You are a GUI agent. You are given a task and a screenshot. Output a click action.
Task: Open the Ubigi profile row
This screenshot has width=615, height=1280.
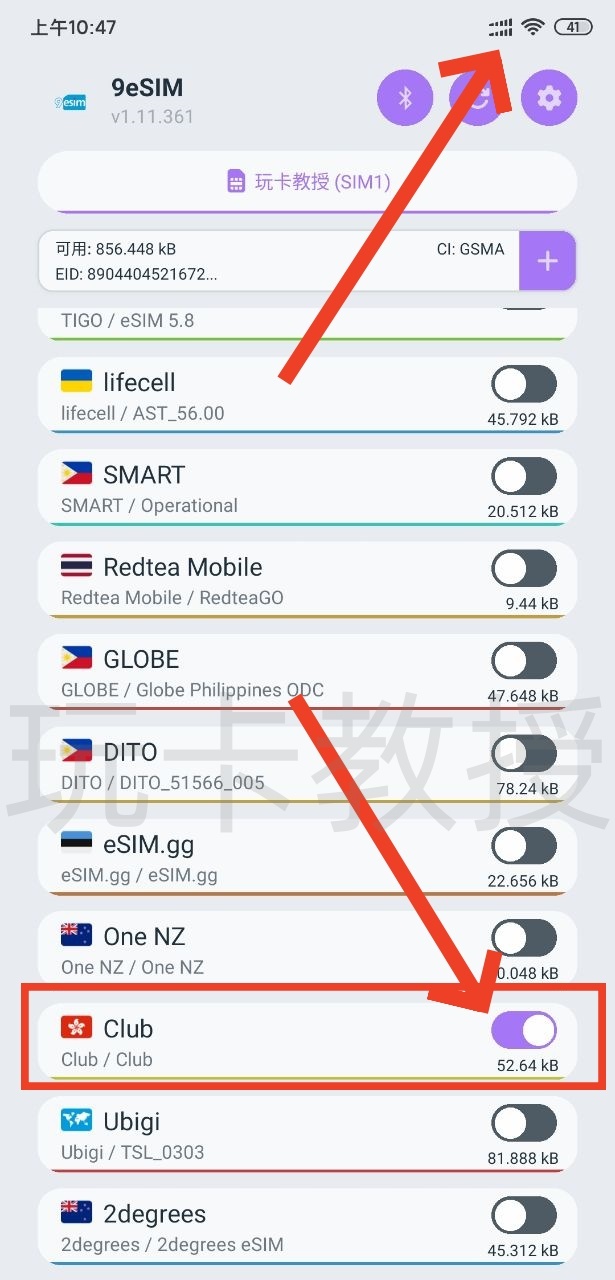250,1135
